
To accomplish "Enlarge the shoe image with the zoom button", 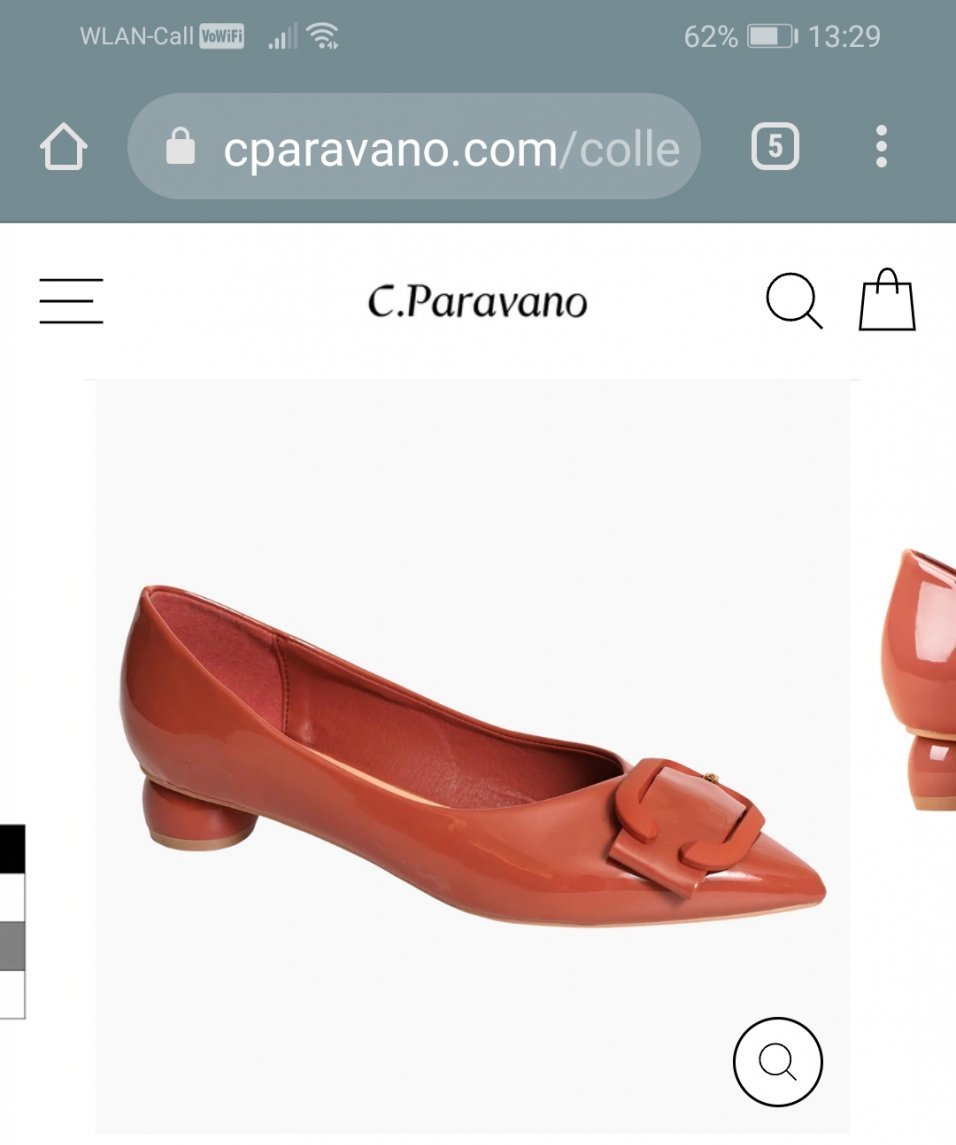I will click(x=777, y=1061).
